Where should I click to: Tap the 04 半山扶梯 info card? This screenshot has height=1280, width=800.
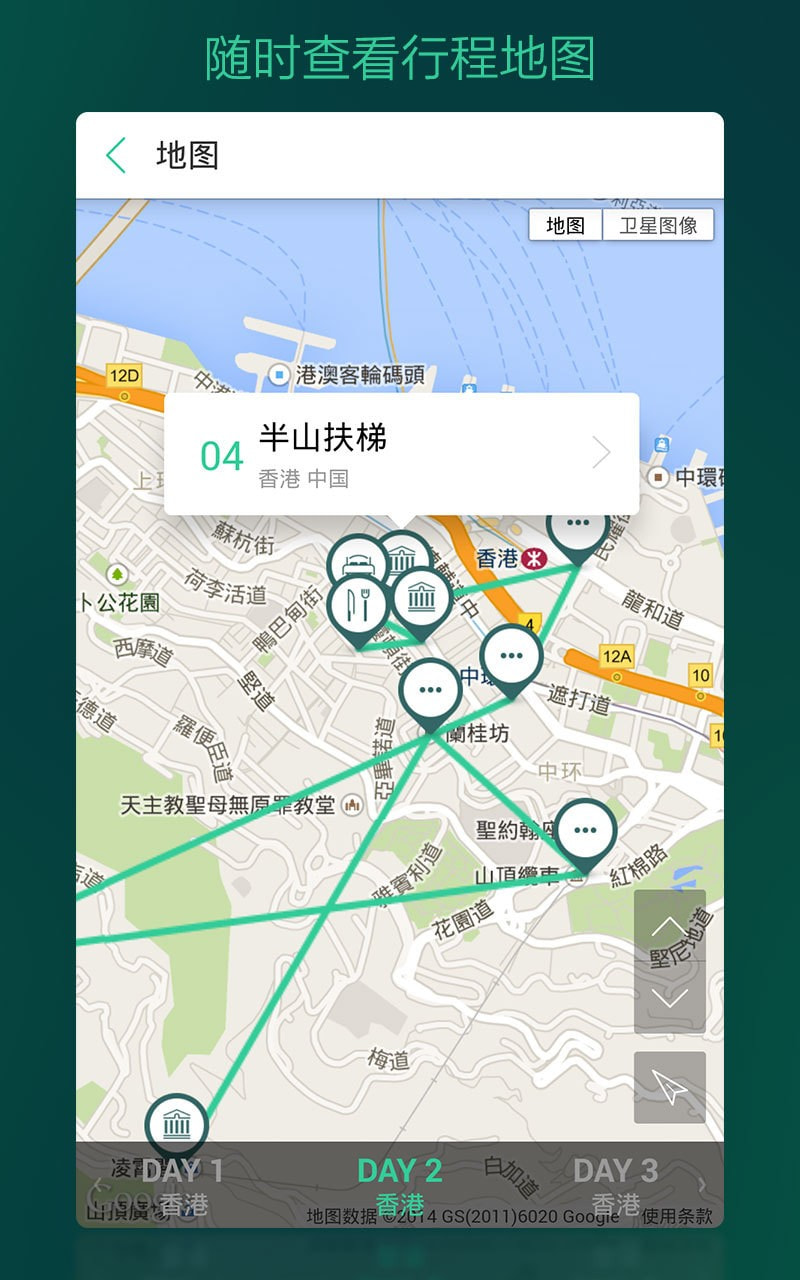pos(400,452)
